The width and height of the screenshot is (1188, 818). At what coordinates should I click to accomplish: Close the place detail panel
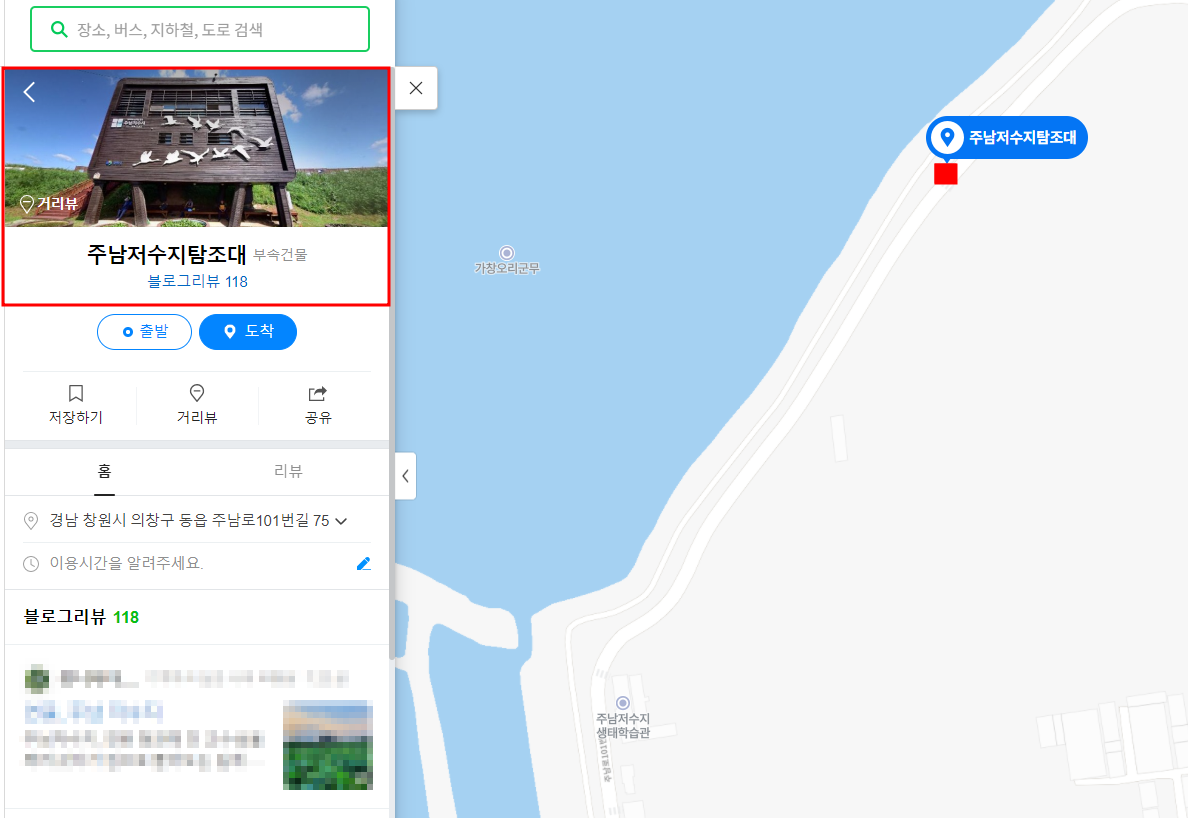click(x=416, y=88)
